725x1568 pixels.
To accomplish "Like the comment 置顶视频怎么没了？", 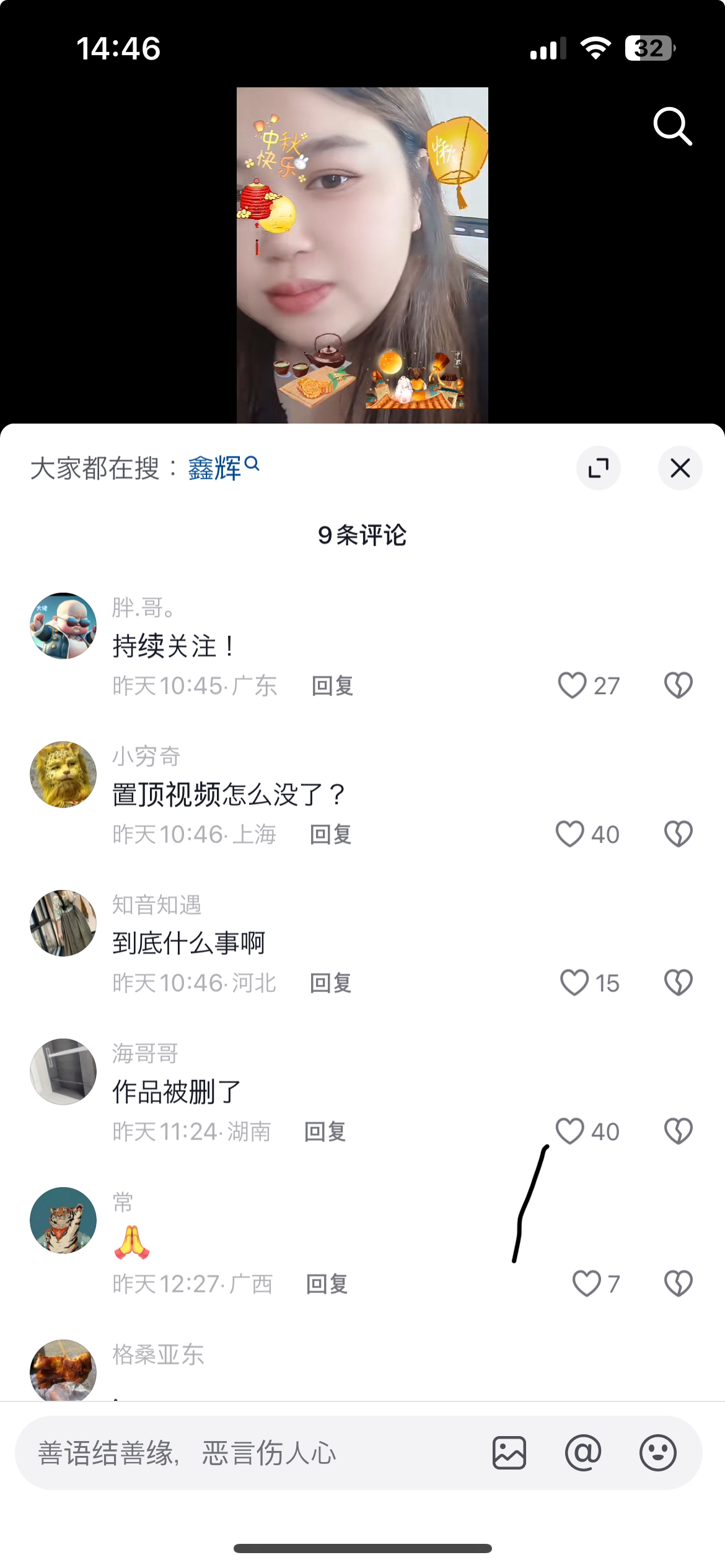I will tap(570, 834).
